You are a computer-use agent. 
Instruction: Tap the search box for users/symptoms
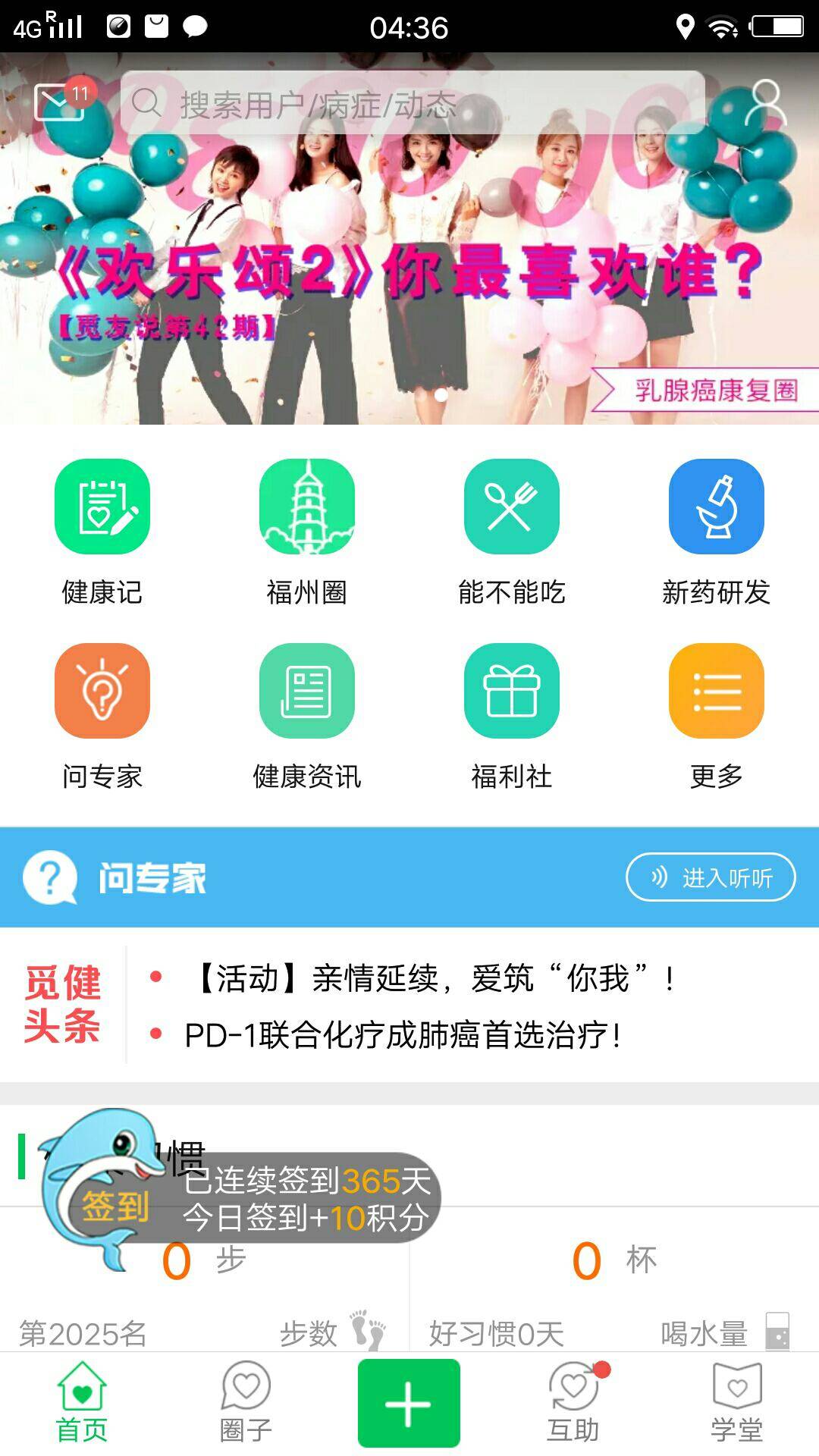413,103
